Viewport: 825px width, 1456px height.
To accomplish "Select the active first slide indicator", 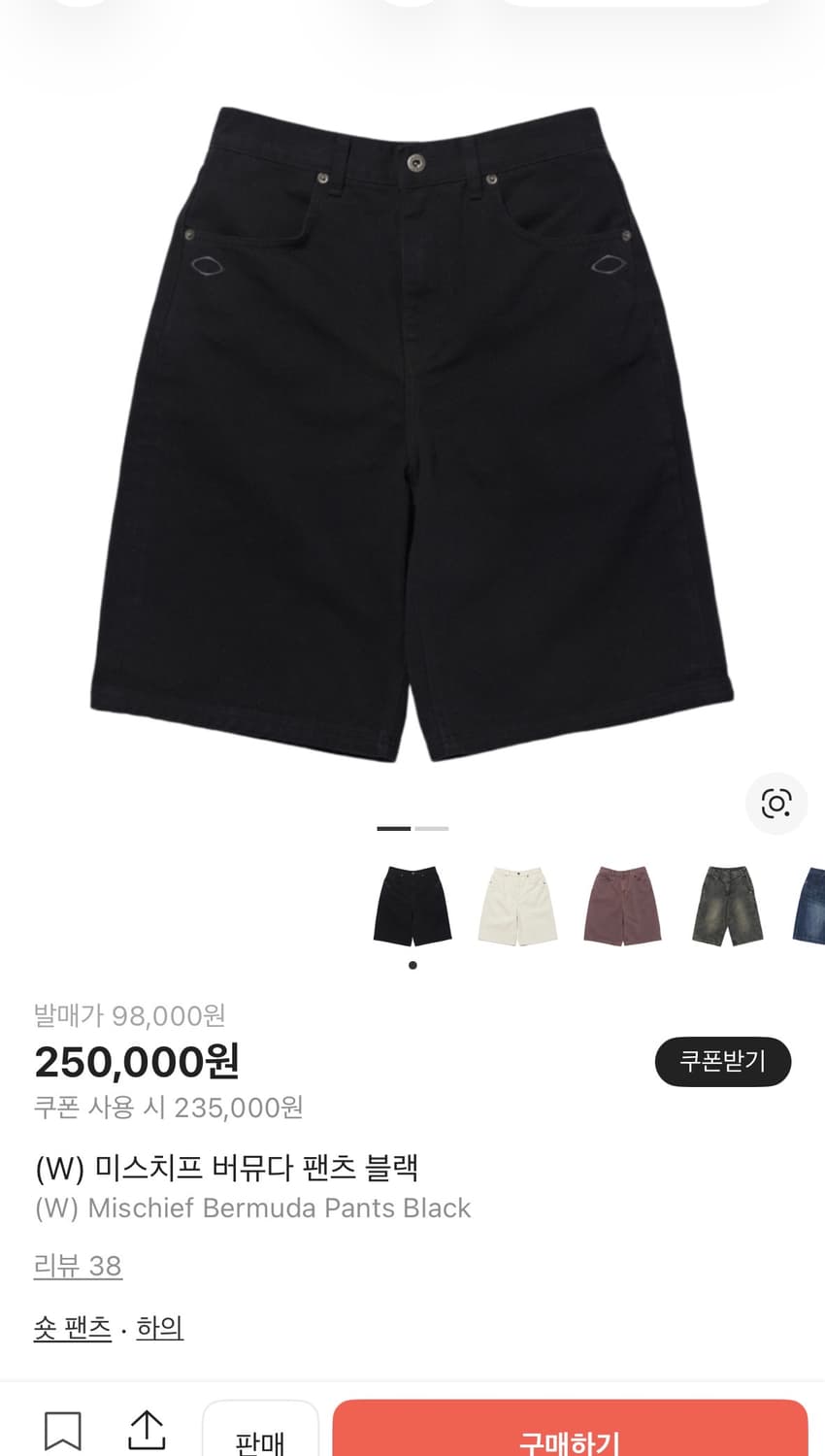I will tap(393, 828).
